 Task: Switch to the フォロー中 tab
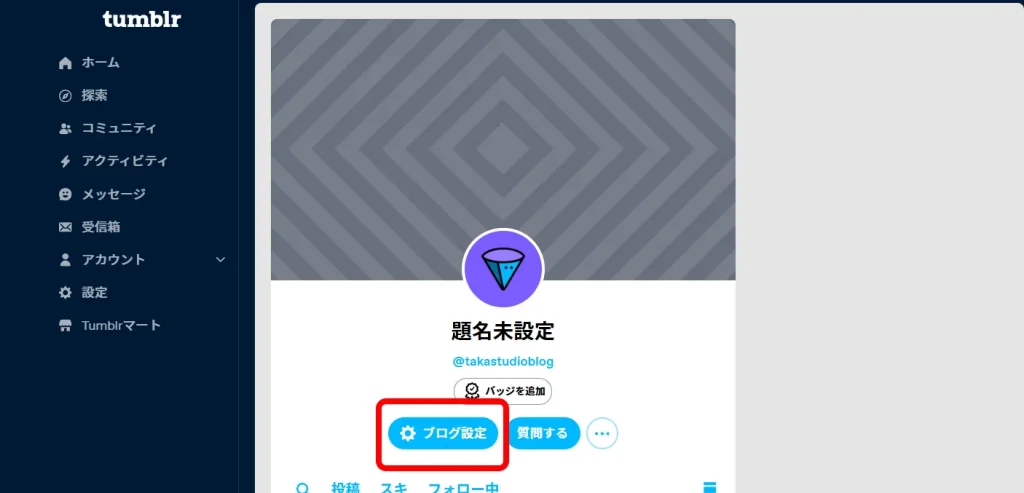463,488
